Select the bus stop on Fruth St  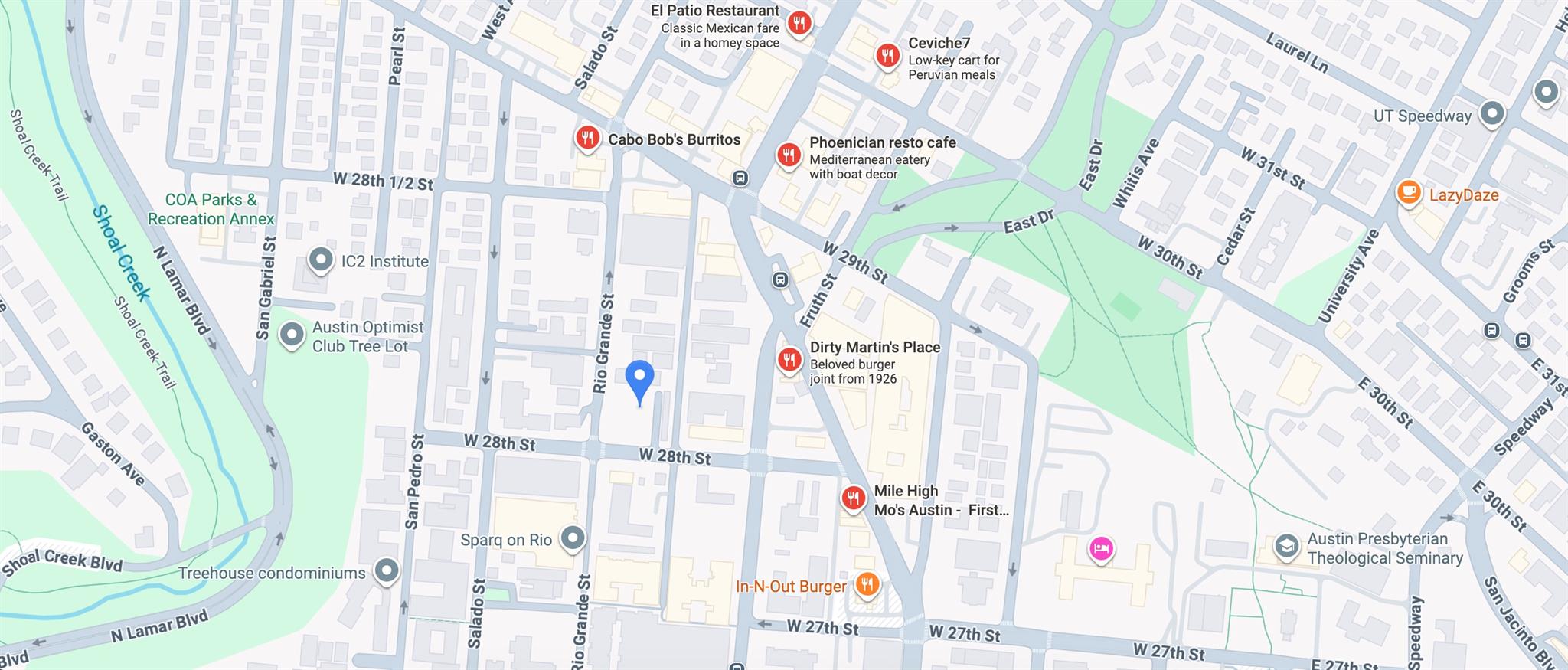[779, 279]
